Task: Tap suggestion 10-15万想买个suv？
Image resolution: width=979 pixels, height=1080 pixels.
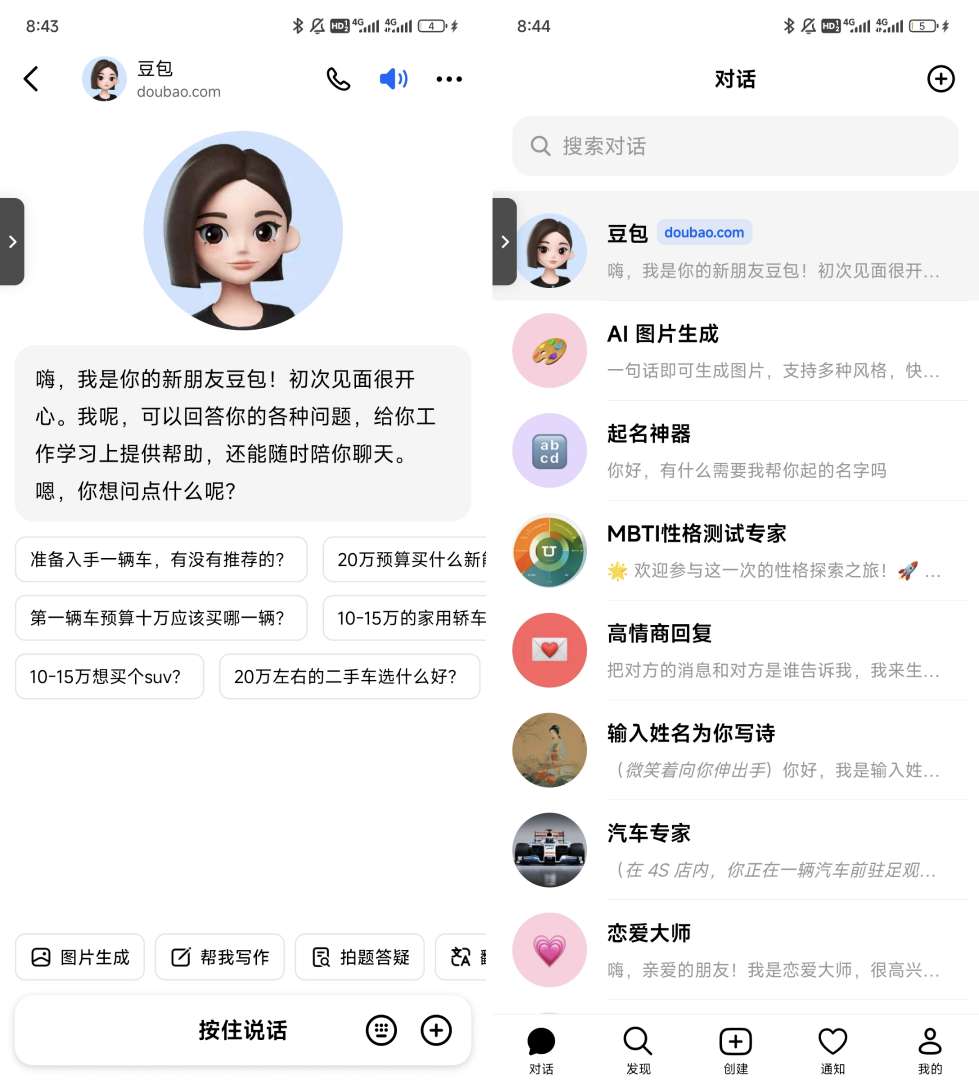Action: tap(108, 676)
